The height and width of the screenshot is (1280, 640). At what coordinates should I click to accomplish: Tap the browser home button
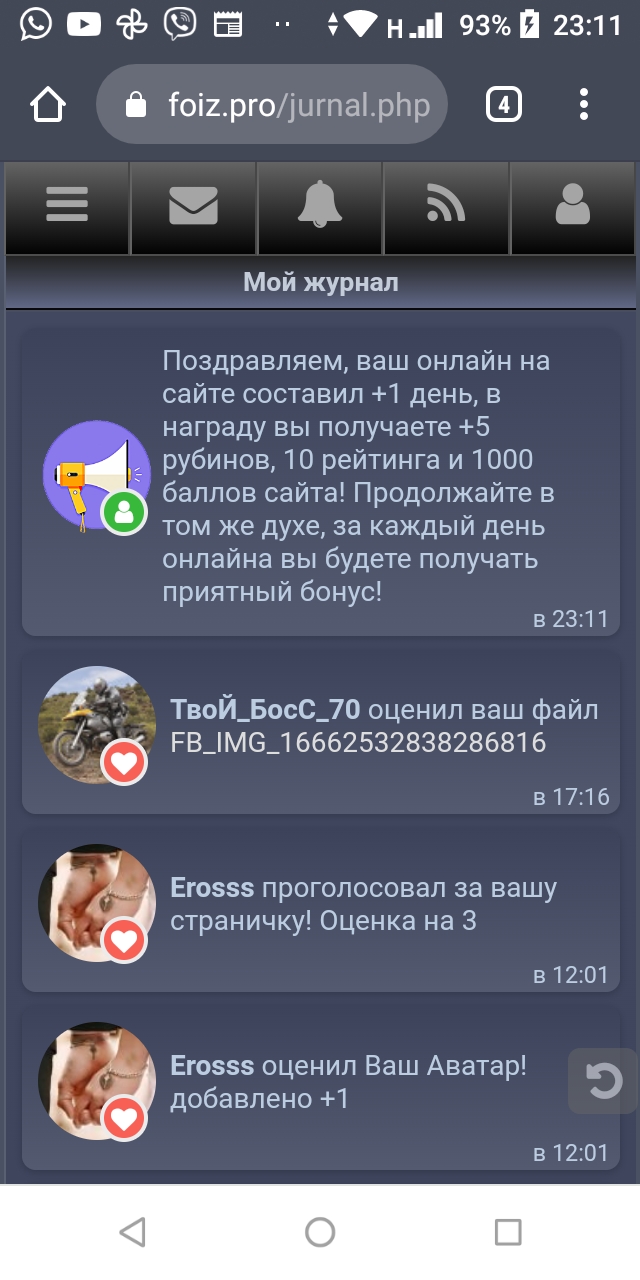48,104
